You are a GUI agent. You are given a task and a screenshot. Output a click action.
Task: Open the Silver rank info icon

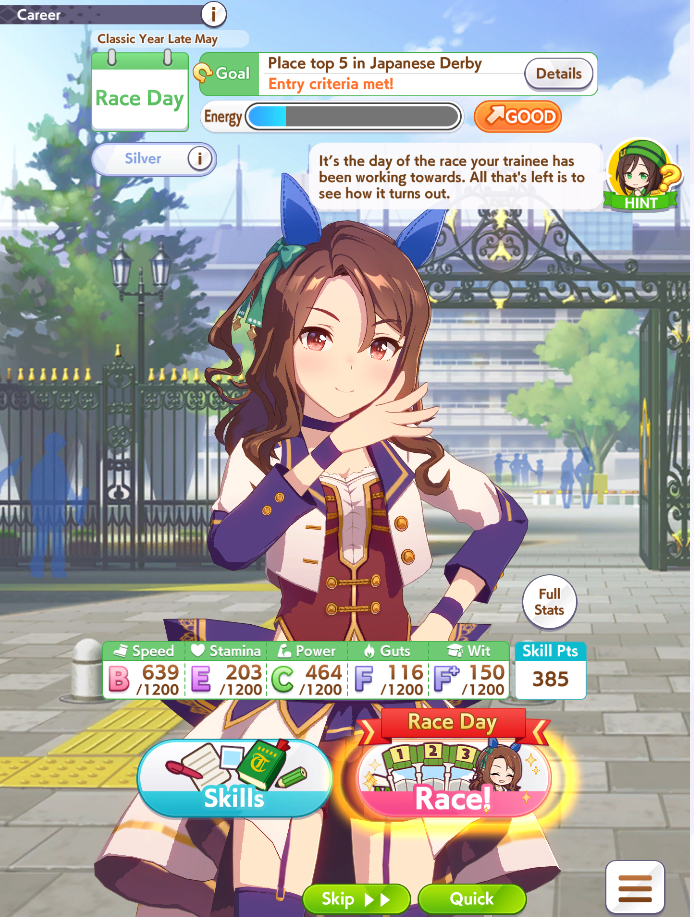tap(200, 158)
